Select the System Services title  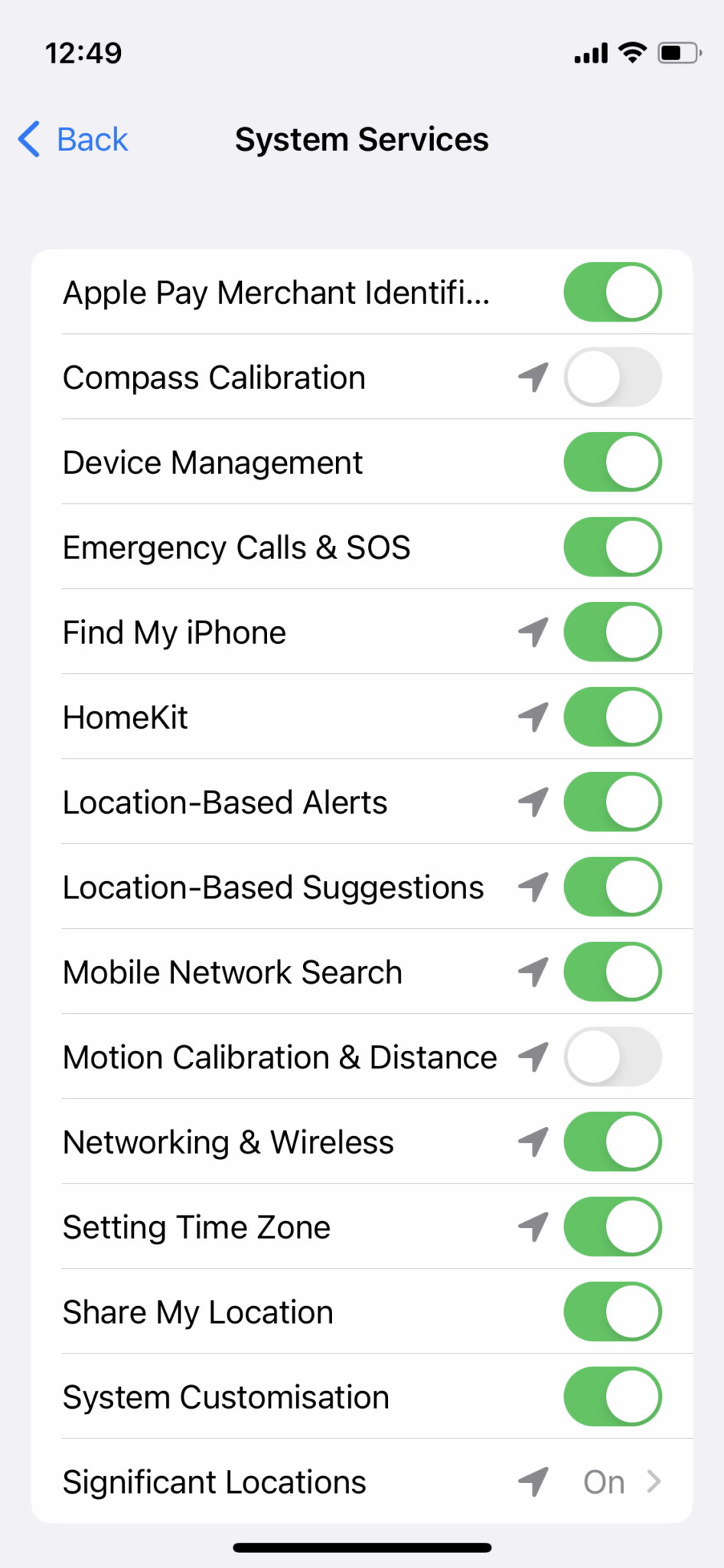[361, 139]
